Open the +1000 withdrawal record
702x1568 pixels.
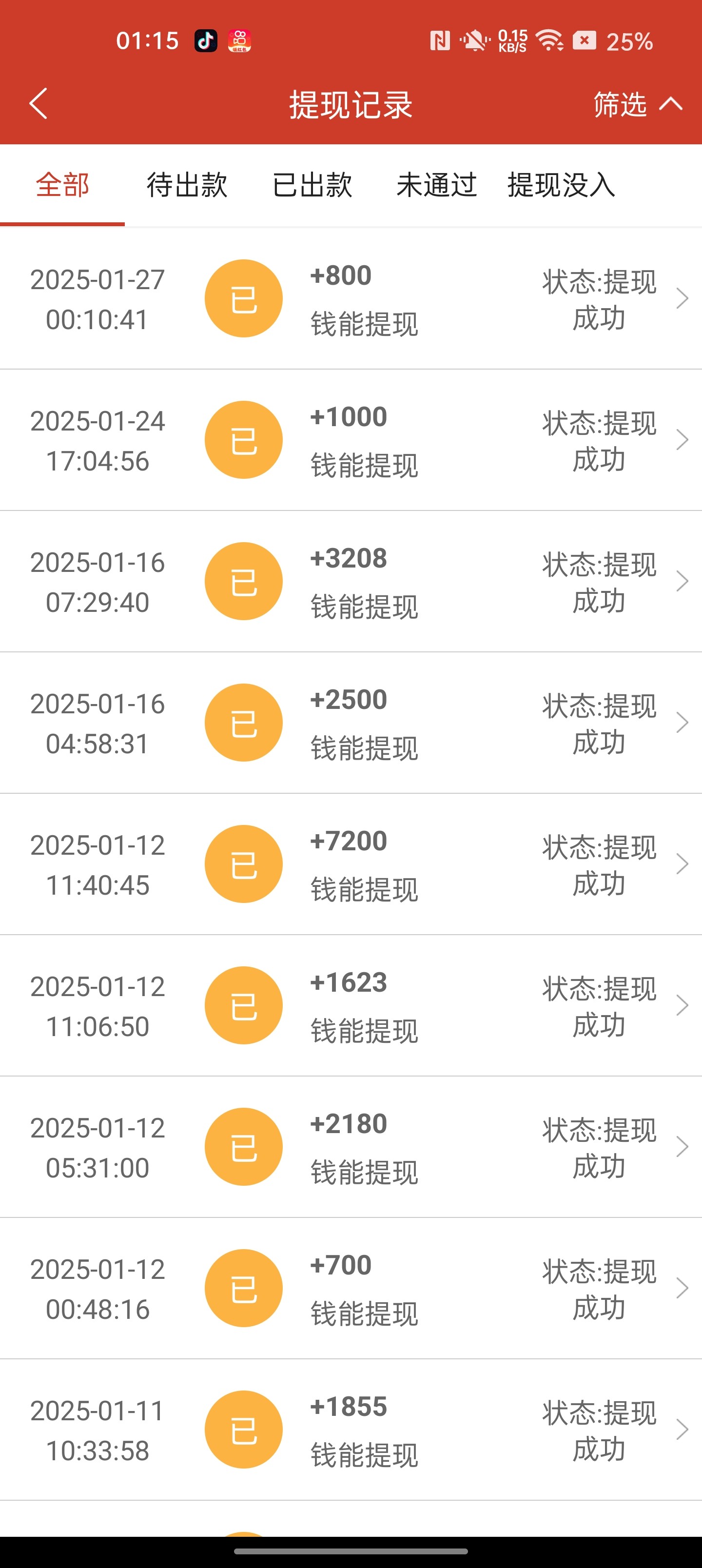[x=351, y=440]
